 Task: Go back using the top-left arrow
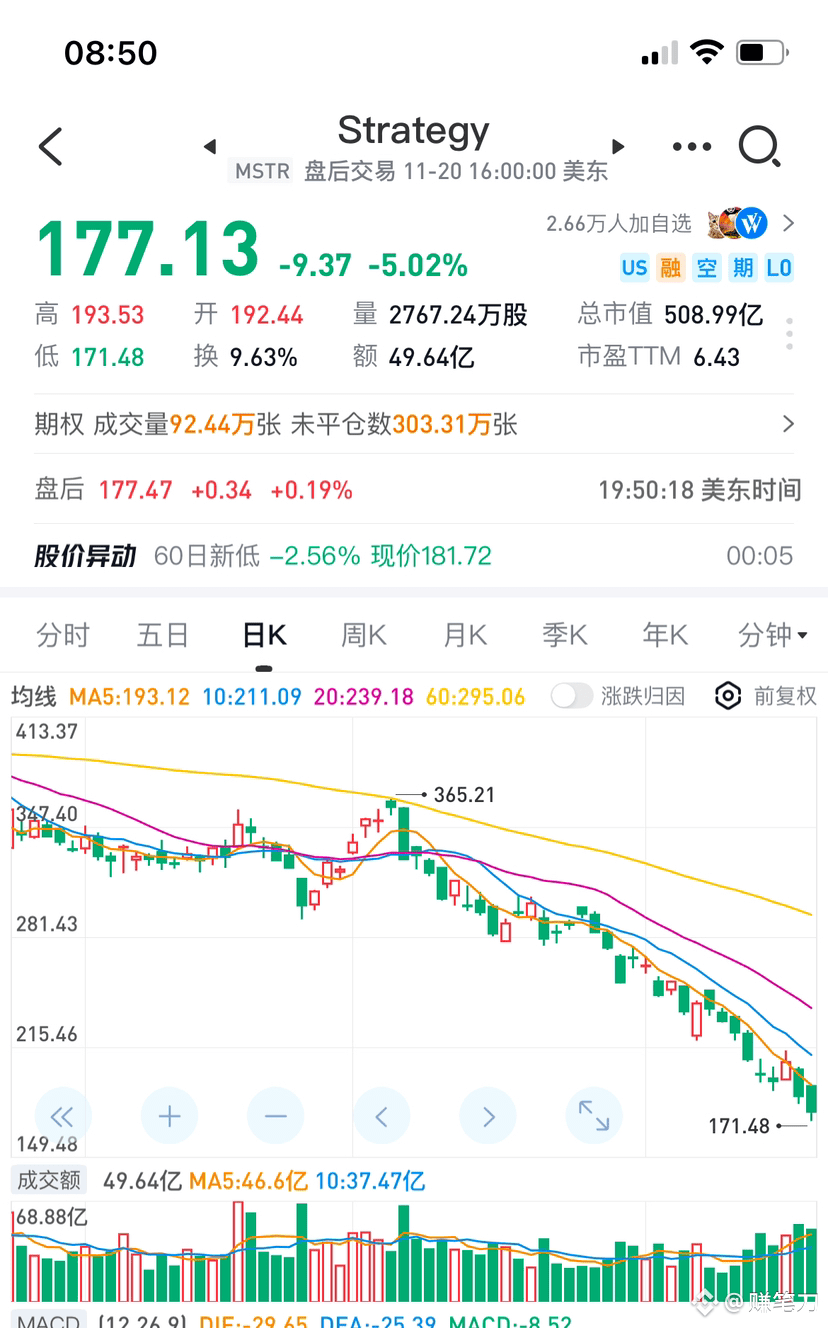pyautogui.click(x=51, y=147)
